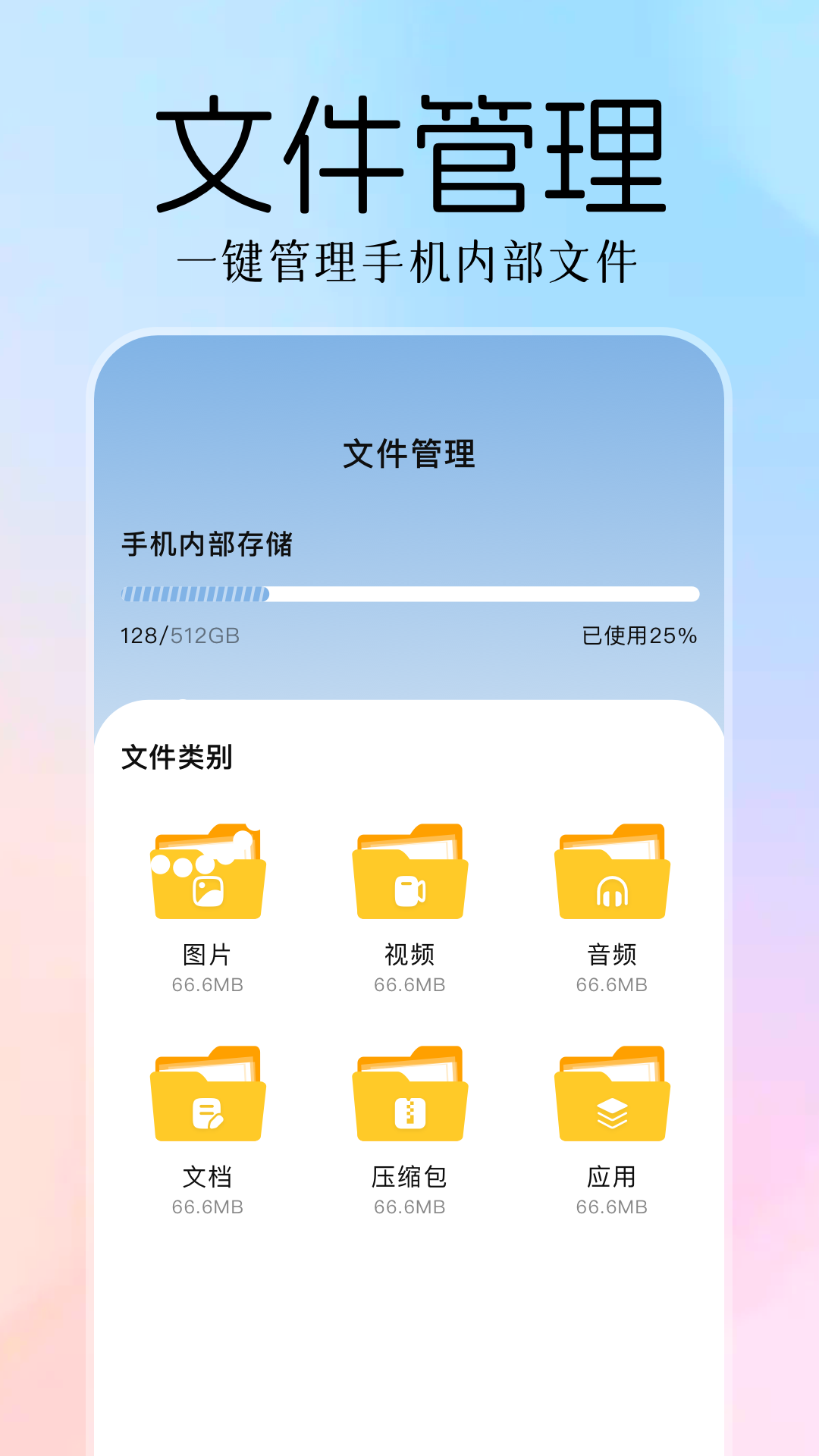Click the photo thumbnail icon on the pictures folder
The width and height of the screenshot is (819, 1456).
210,893
